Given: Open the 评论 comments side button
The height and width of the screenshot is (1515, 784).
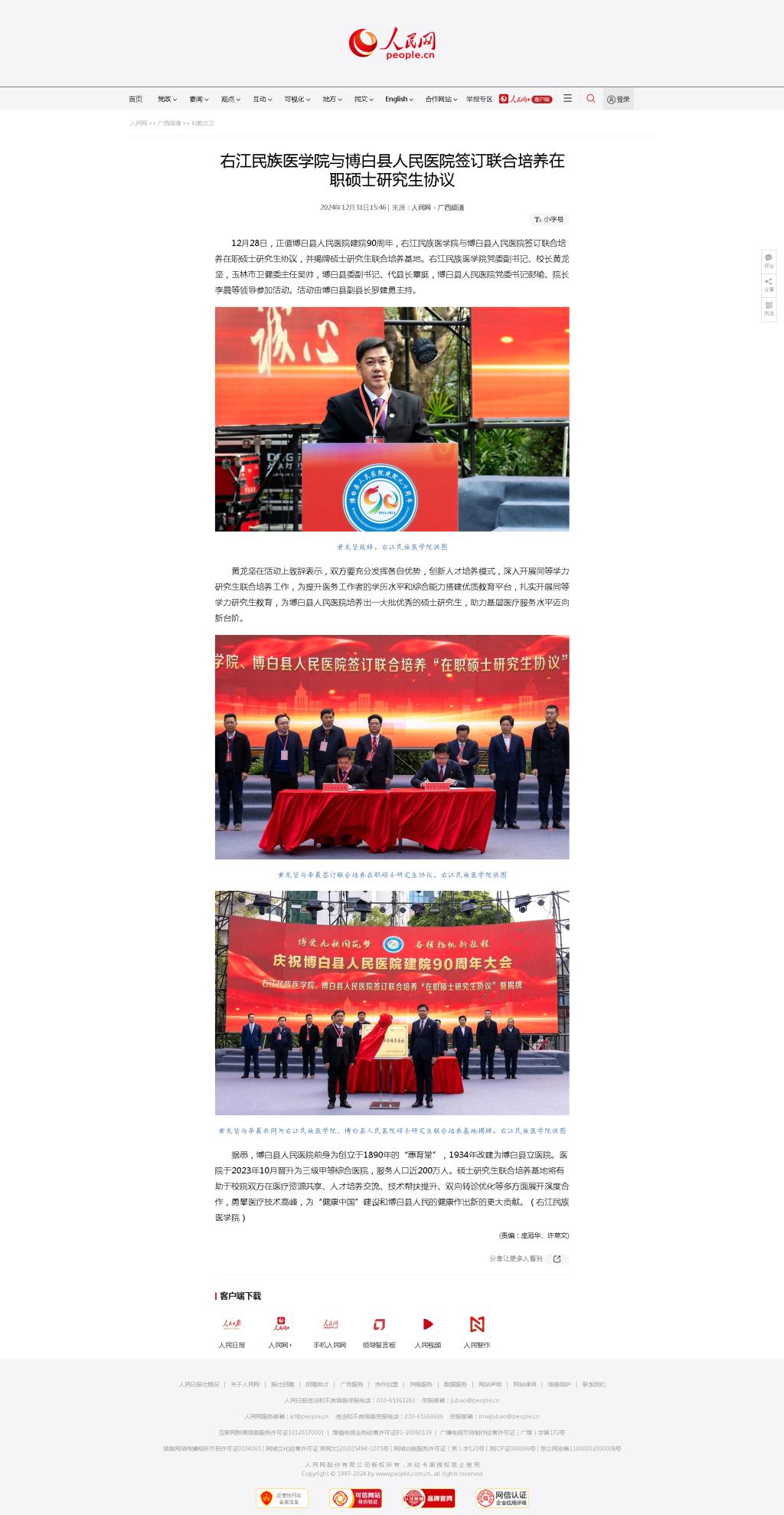Looking at the screenshot, I should click(x=769, y=260).
